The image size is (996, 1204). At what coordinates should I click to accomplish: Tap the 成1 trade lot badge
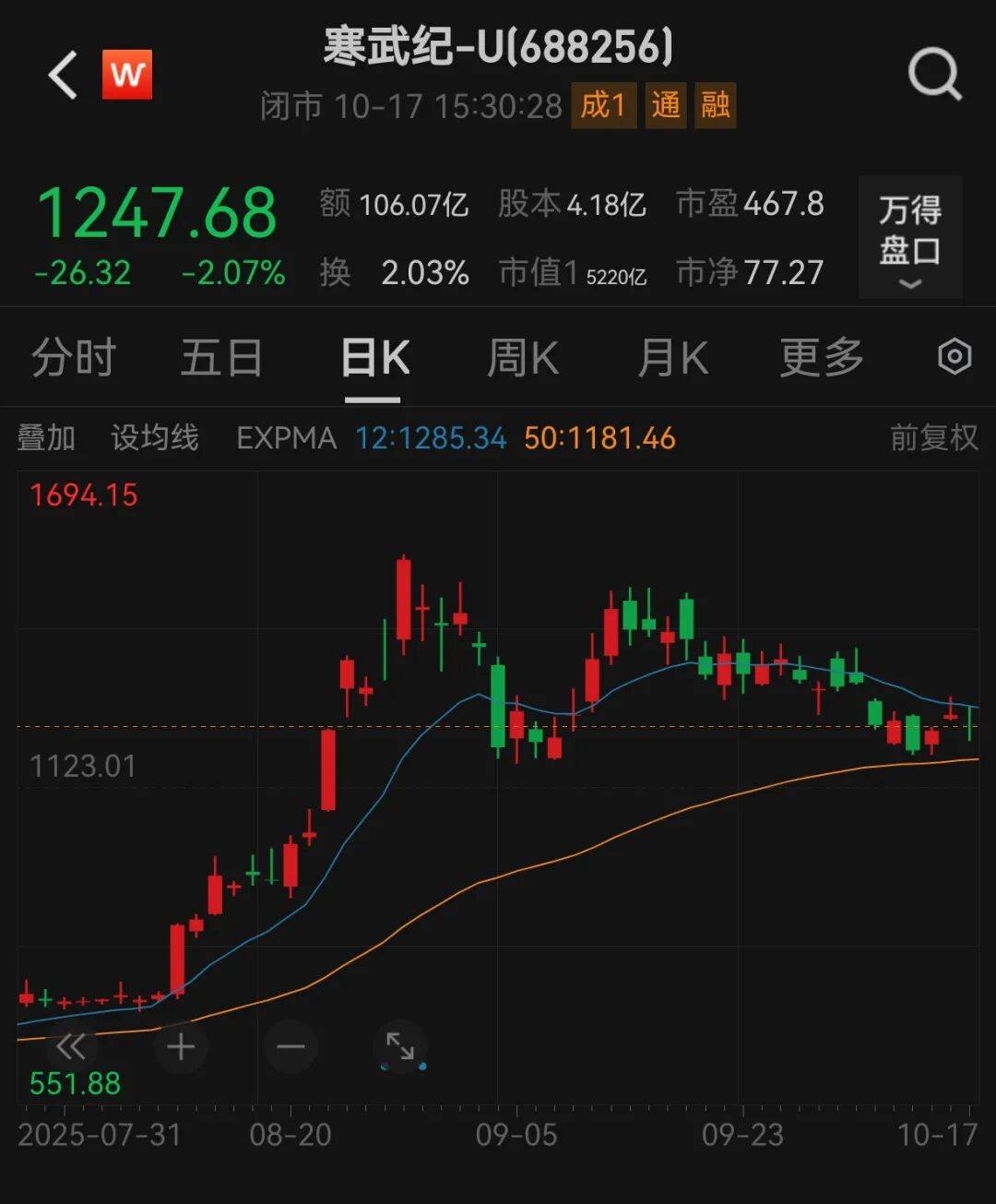coord(604,105)
